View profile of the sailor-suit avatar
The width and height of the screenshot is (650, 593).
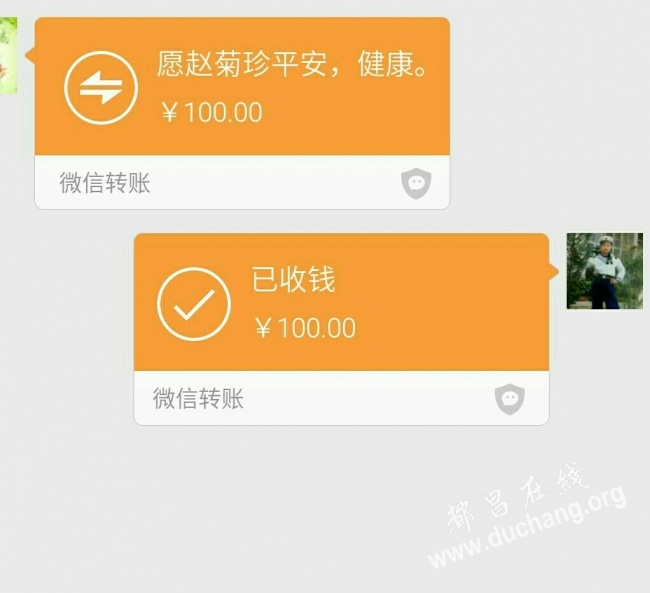pos(604,271)
